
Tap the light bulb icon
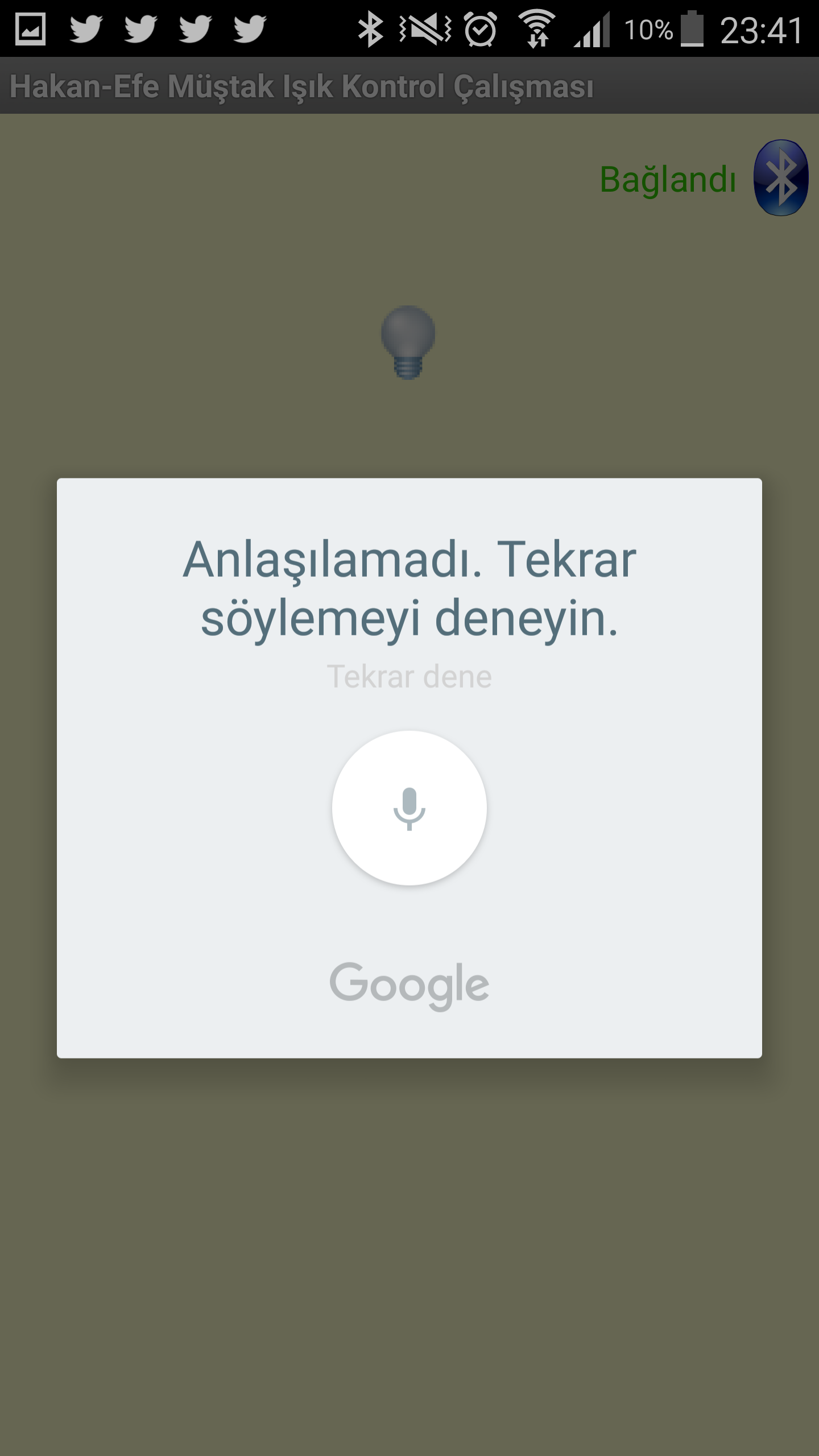(408, 342)
